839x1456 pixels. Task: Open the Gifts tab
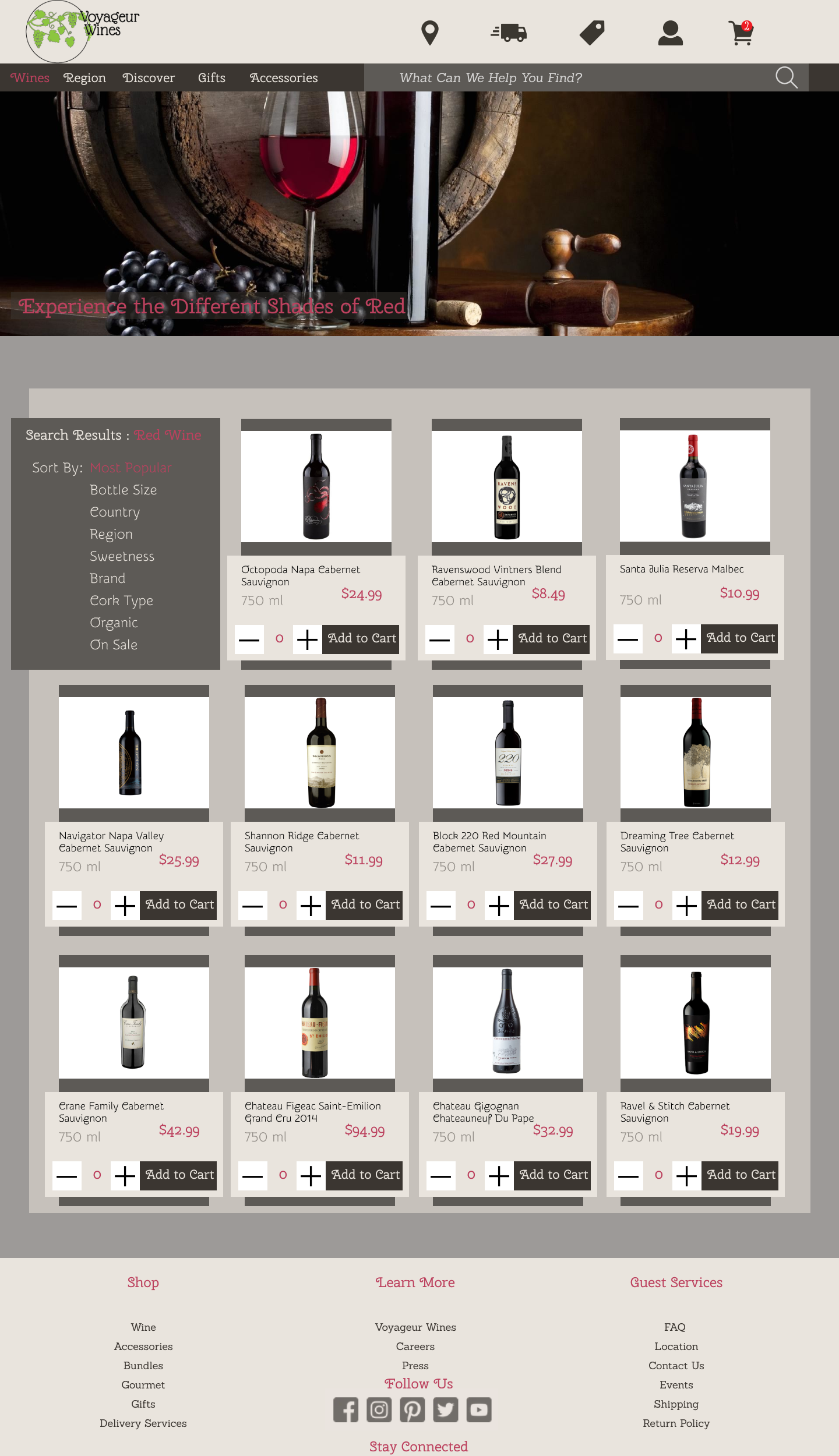coord(211,77)
